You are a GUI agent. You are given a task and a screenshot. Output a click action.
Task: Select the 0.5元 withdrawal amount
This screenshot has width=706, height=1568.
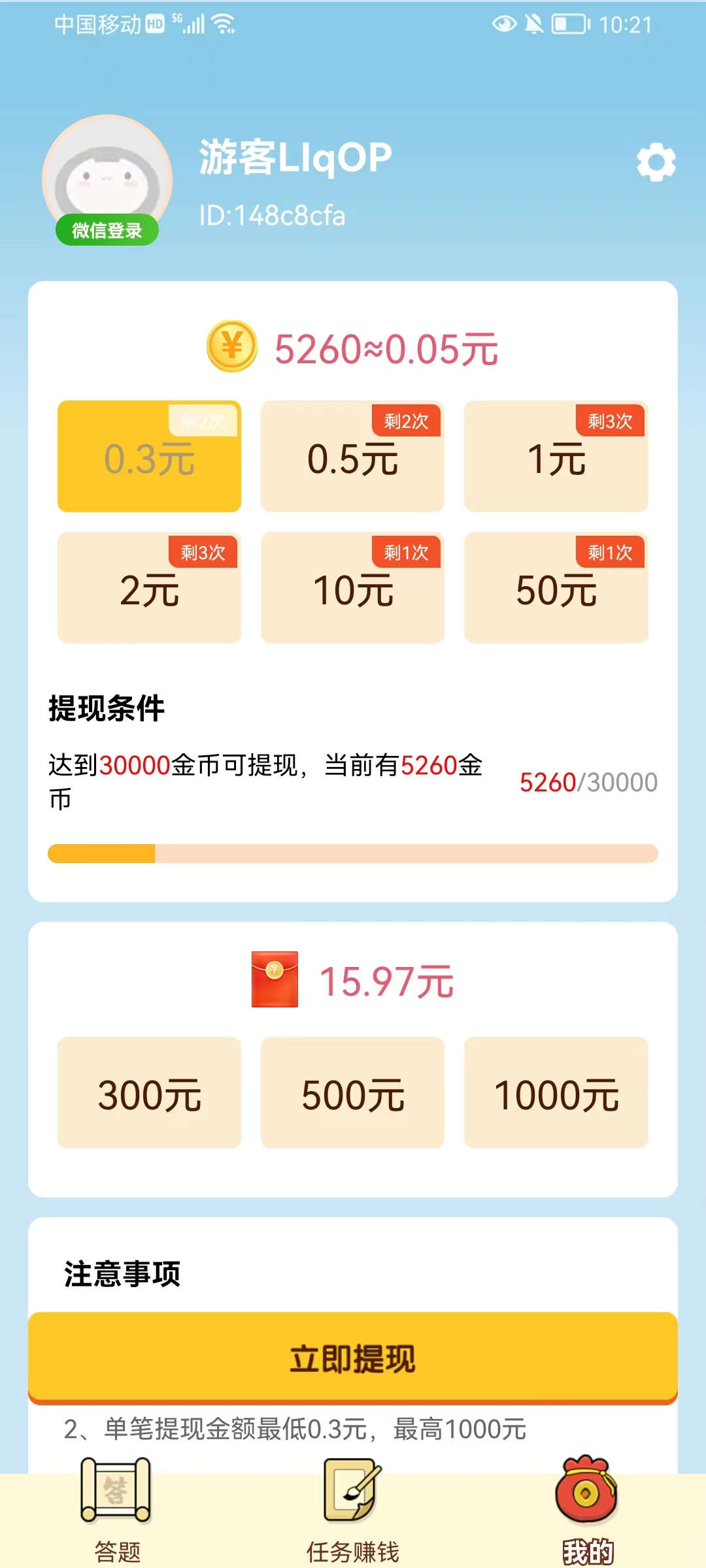point(352,455)
